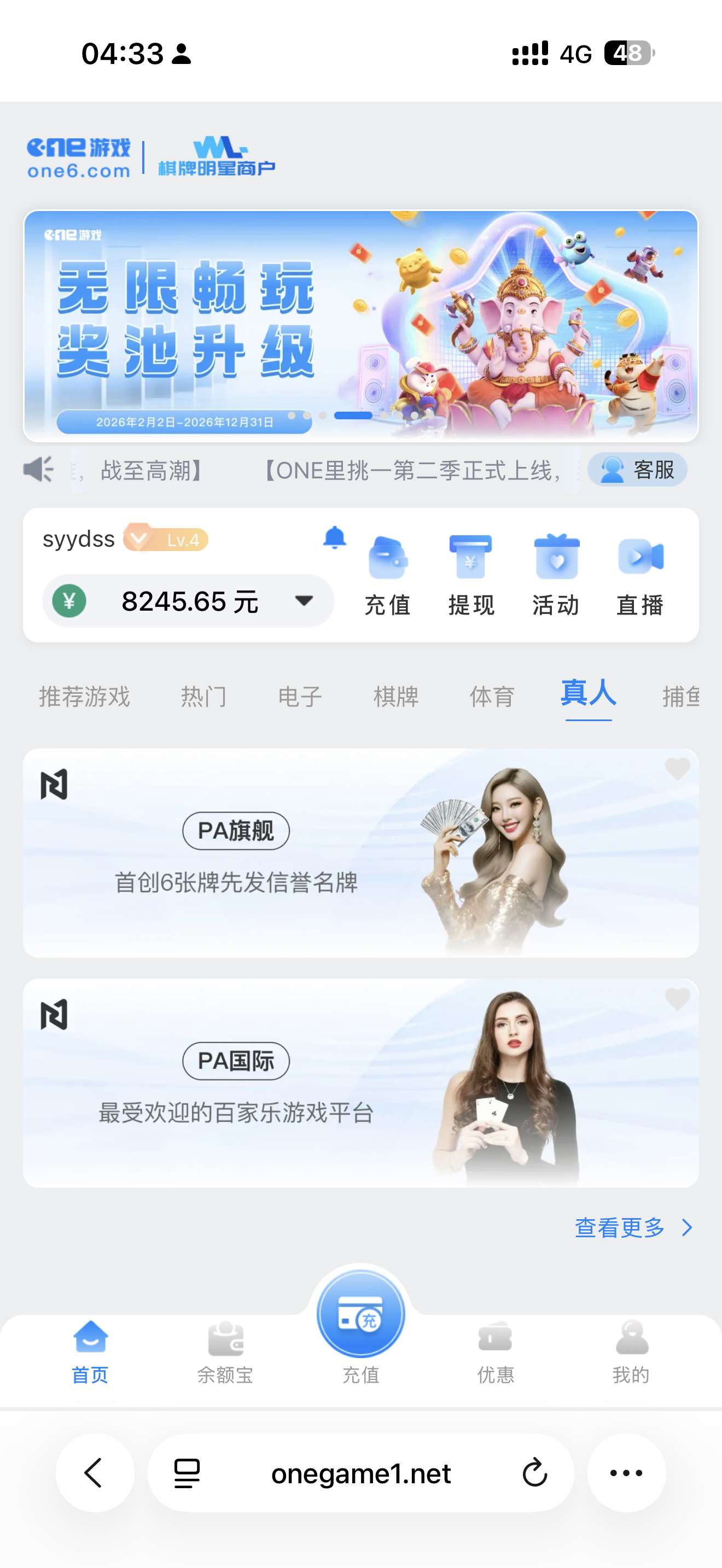Switch to the 体育 tab
The height and width of the screenshot is (1568, 722).
coord(492,697)
